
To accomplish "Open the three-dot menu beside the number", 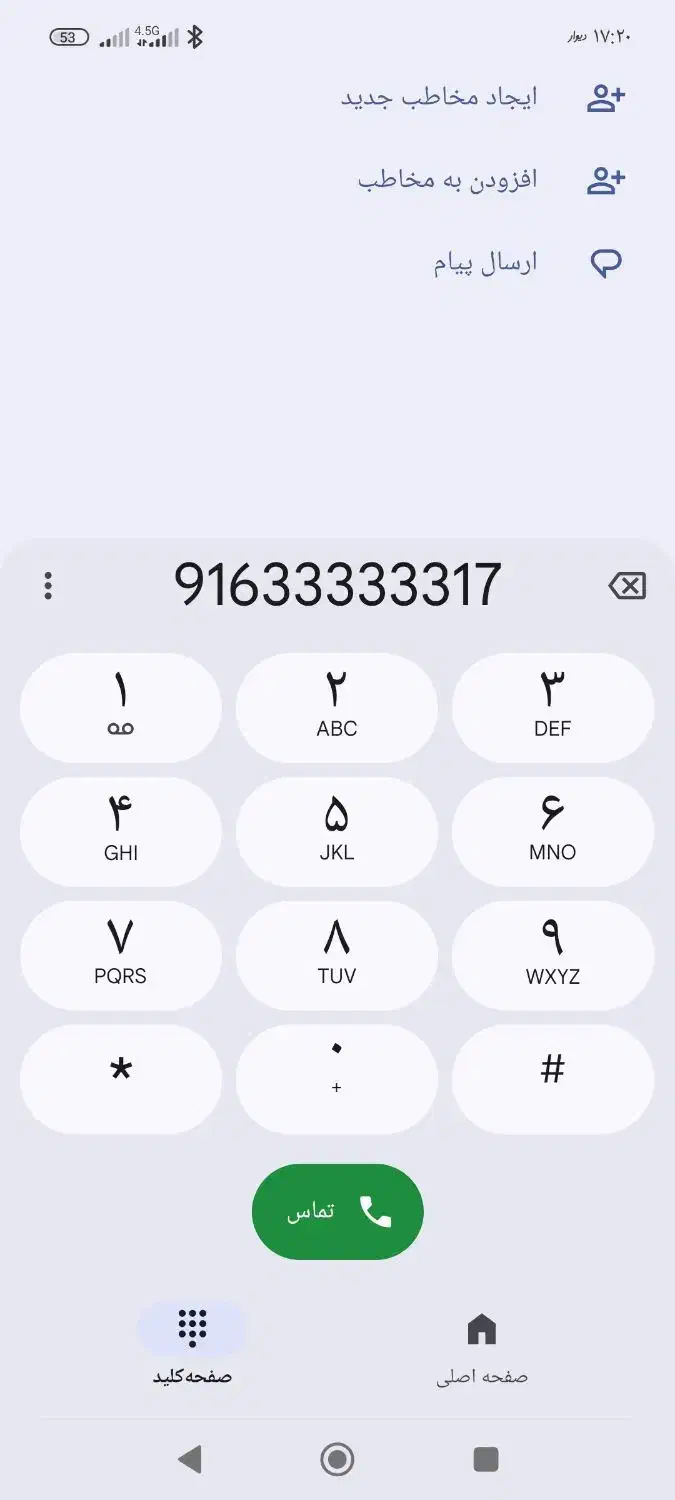I will [x=48, y=586].
